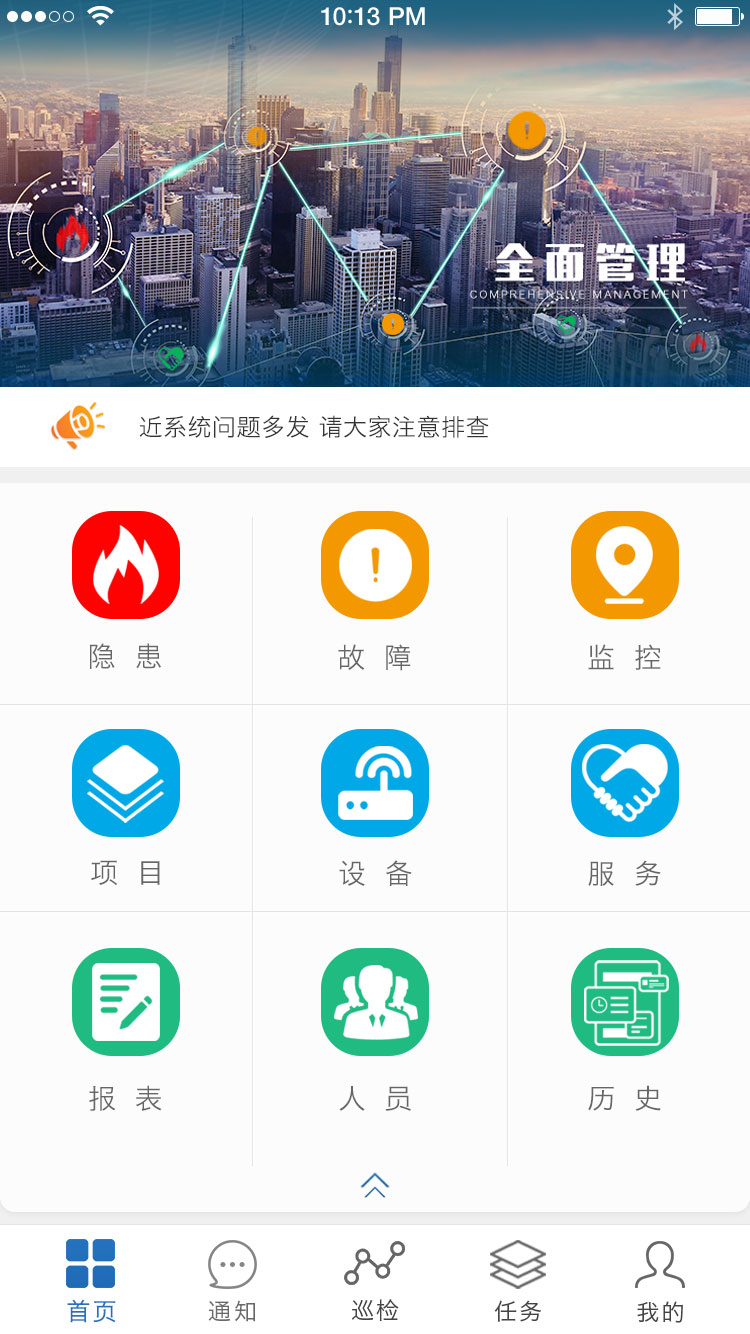Click the Wi-Fi status indicator
This screenshot has width=750, height=1334.
pyautogui.click(x=101, y=15)
